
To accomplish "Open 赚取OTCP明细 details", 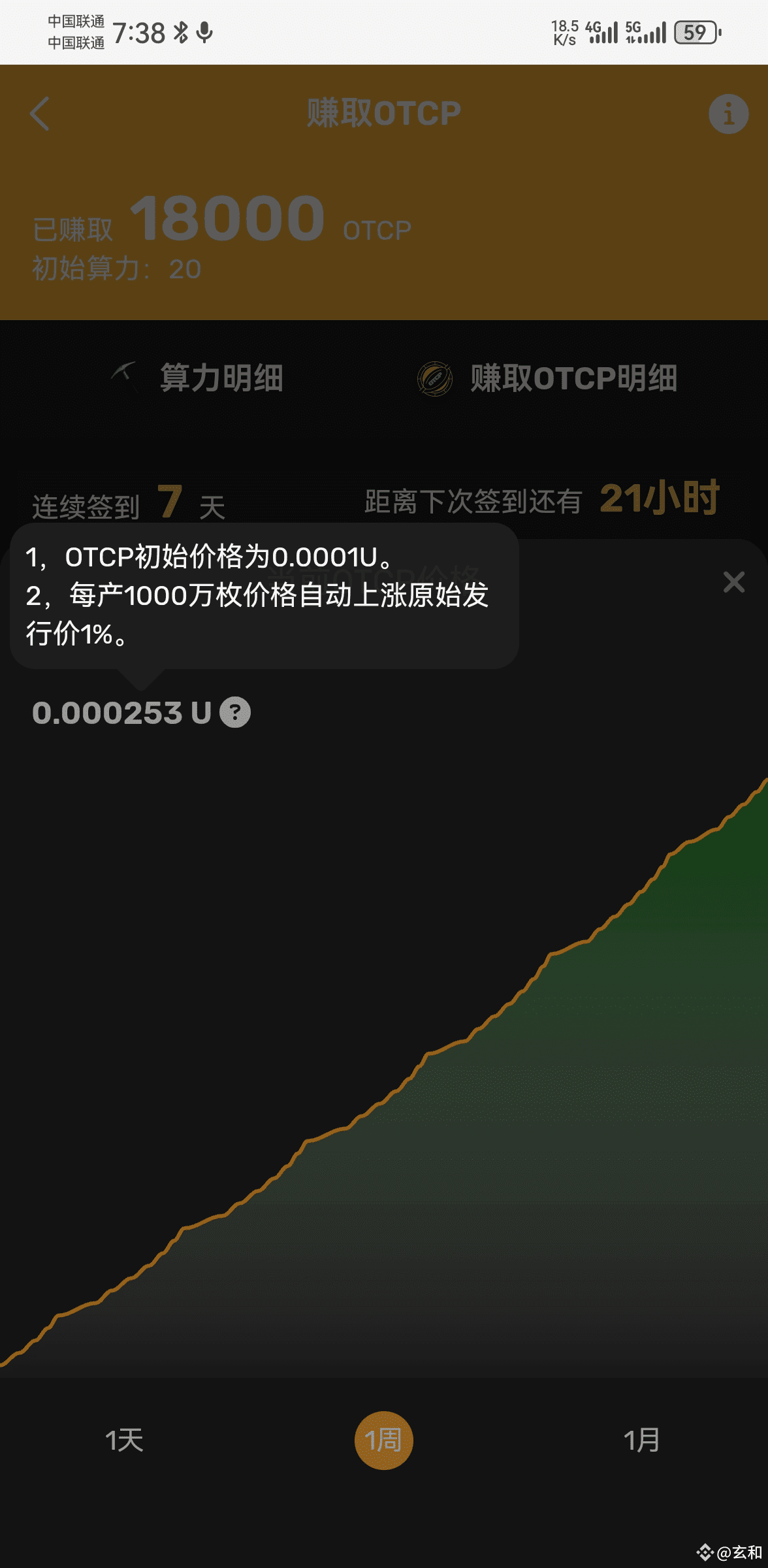I will point(547,378).
